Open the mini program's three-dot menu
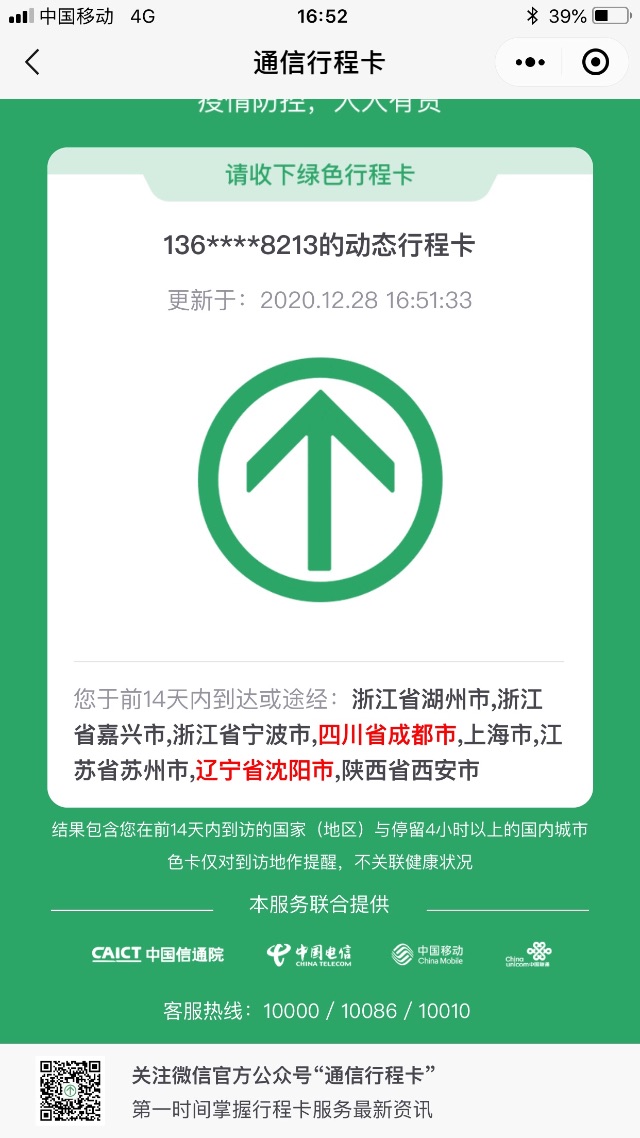640x1138 pixels. click(x=530, y=63)
